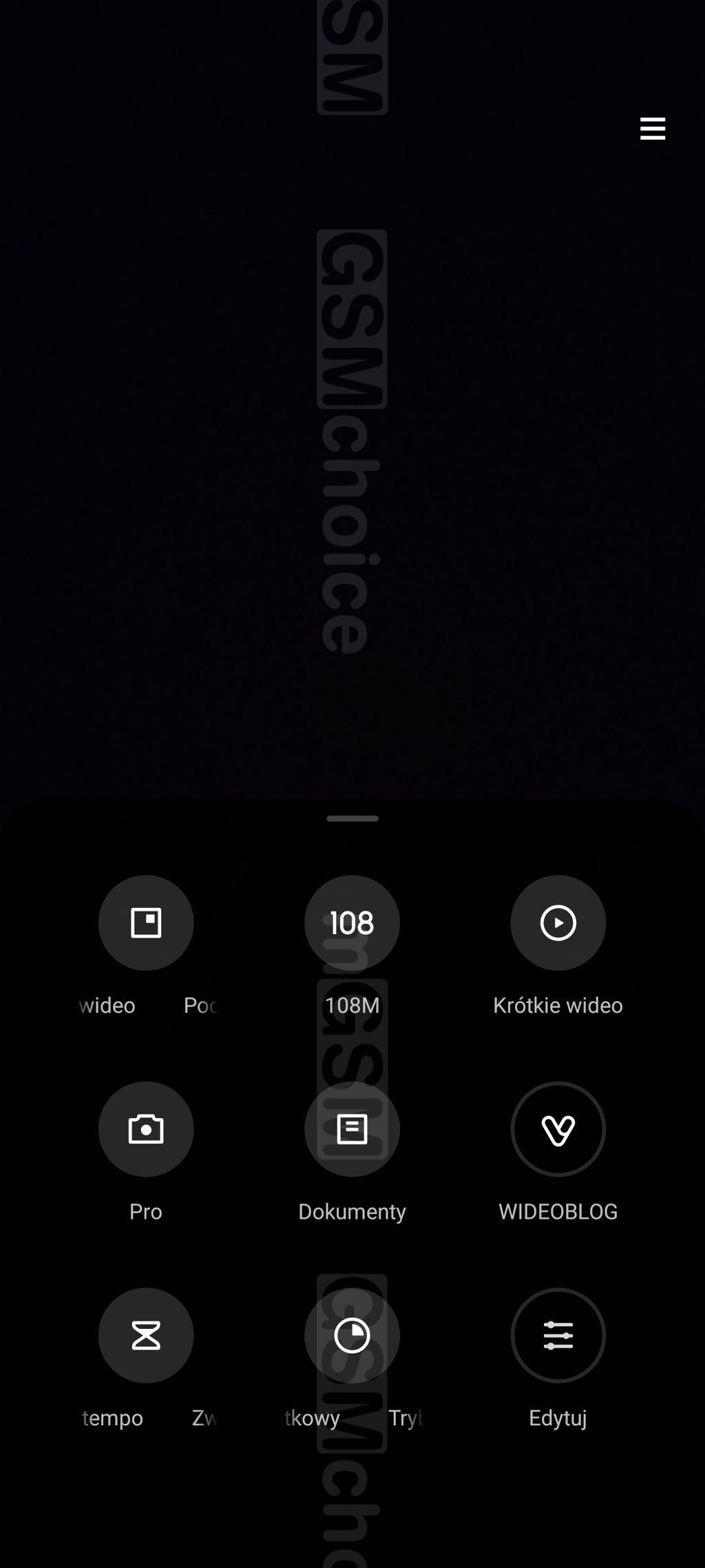Open the WIDEOBLOG mode
This screenshot has height=1568, width=705.
click(558, 1129)
